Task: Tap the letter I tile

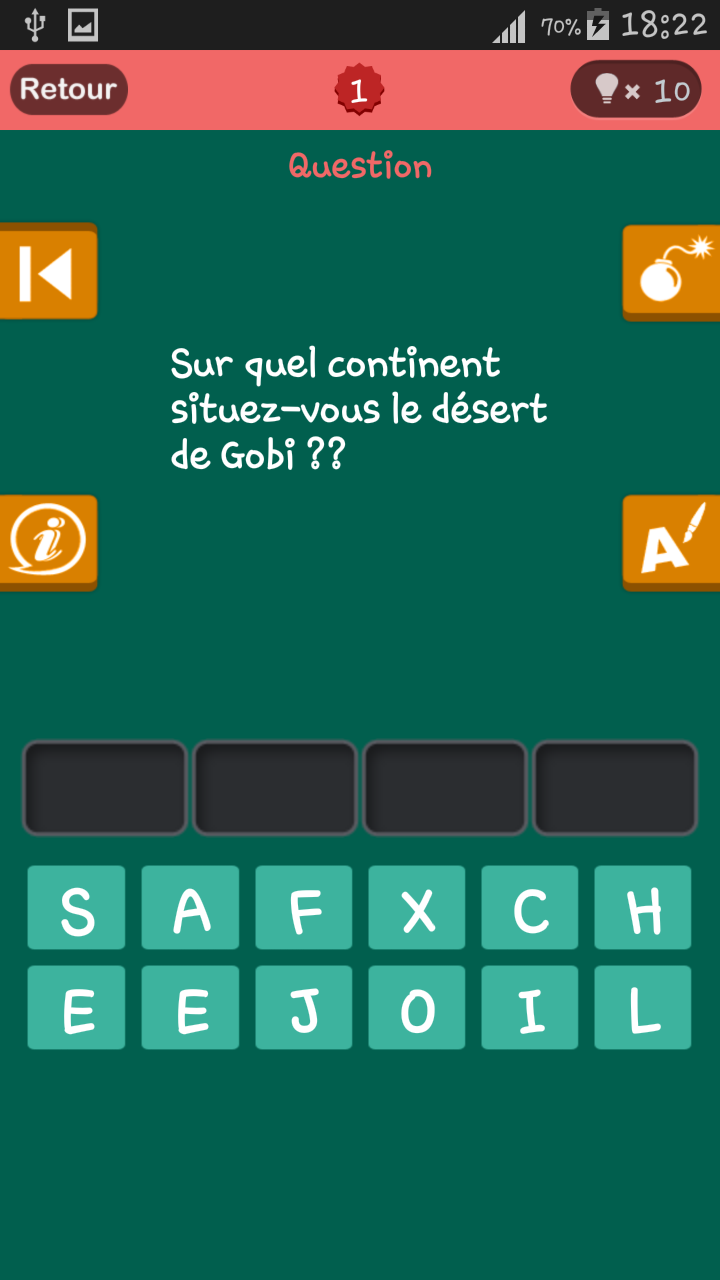Action: [530, 1008]
